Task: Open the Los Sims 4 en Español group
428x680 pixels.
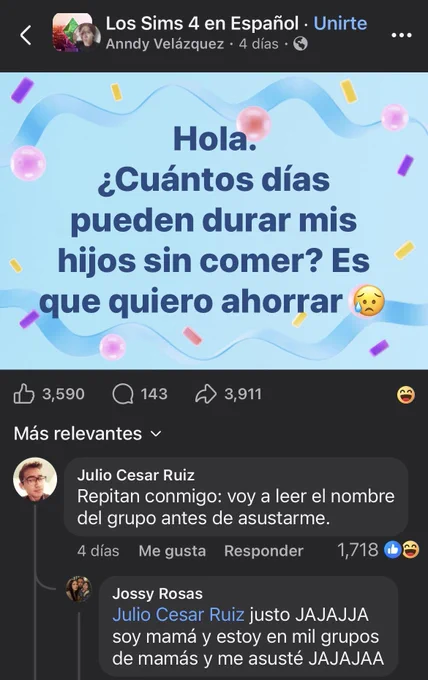Action: coord(202,23)
